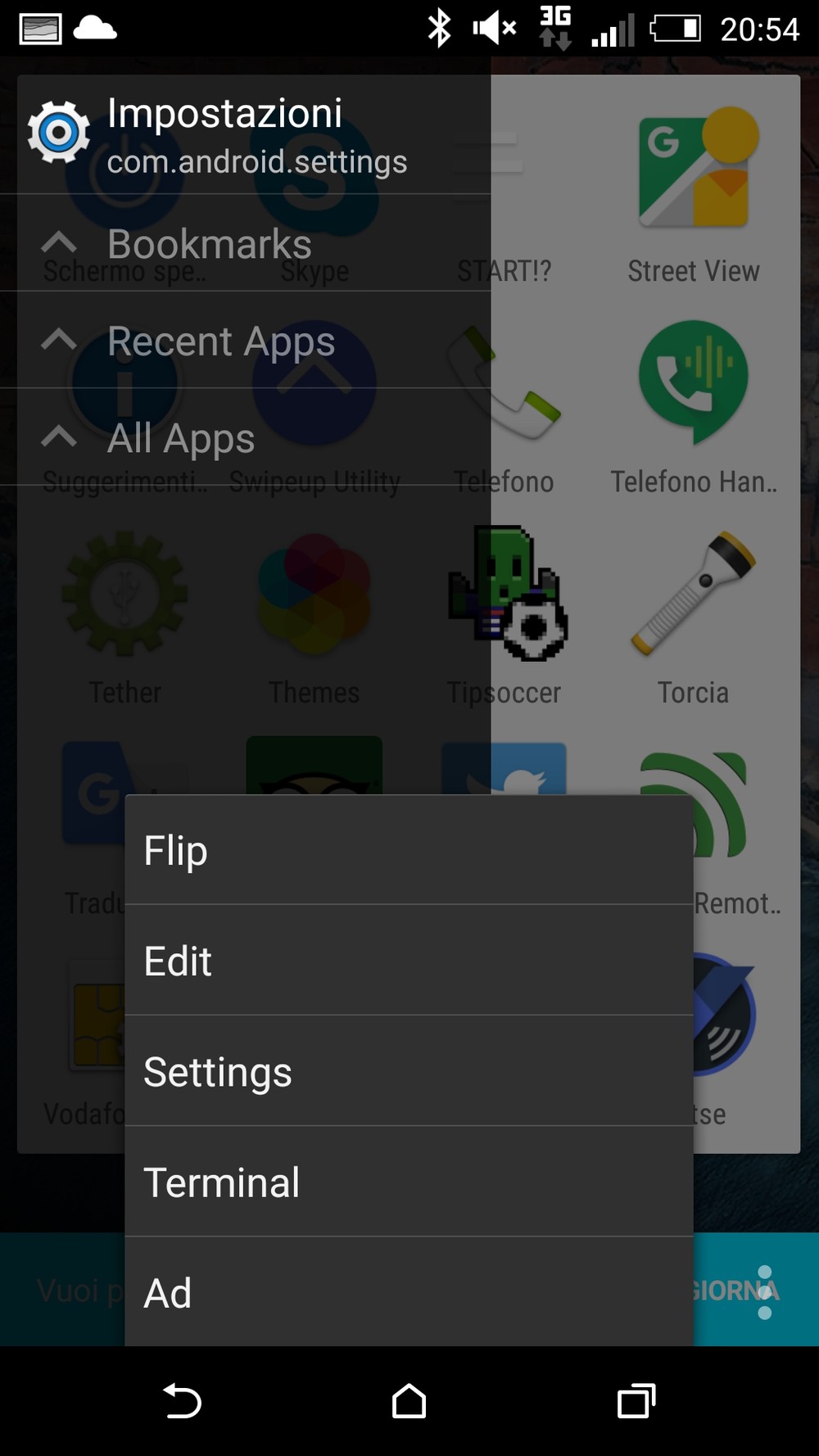Launch the Telefono Hangouts app

point(694,407)
